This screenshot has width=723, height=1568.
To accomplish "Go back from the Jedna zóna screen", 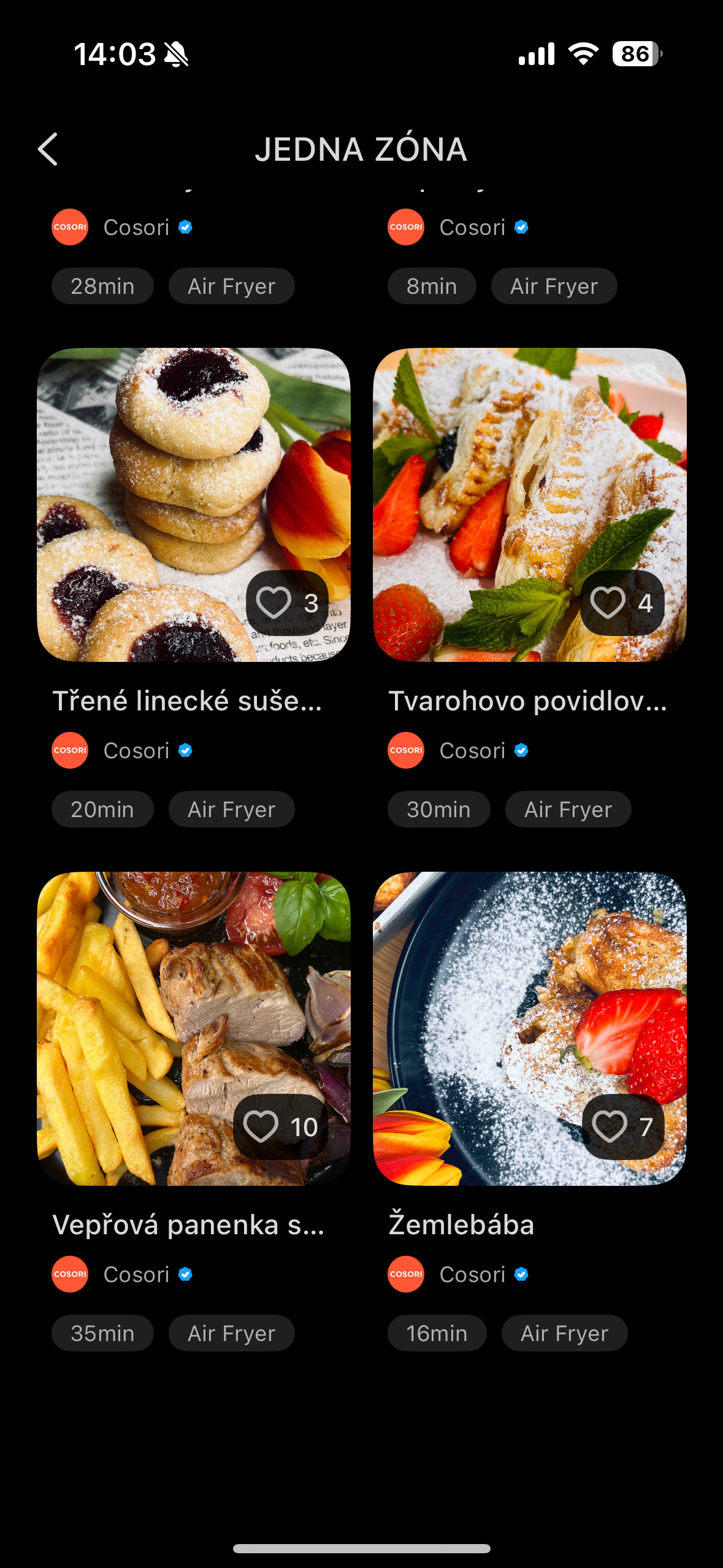I will click(x=48, y=149).
